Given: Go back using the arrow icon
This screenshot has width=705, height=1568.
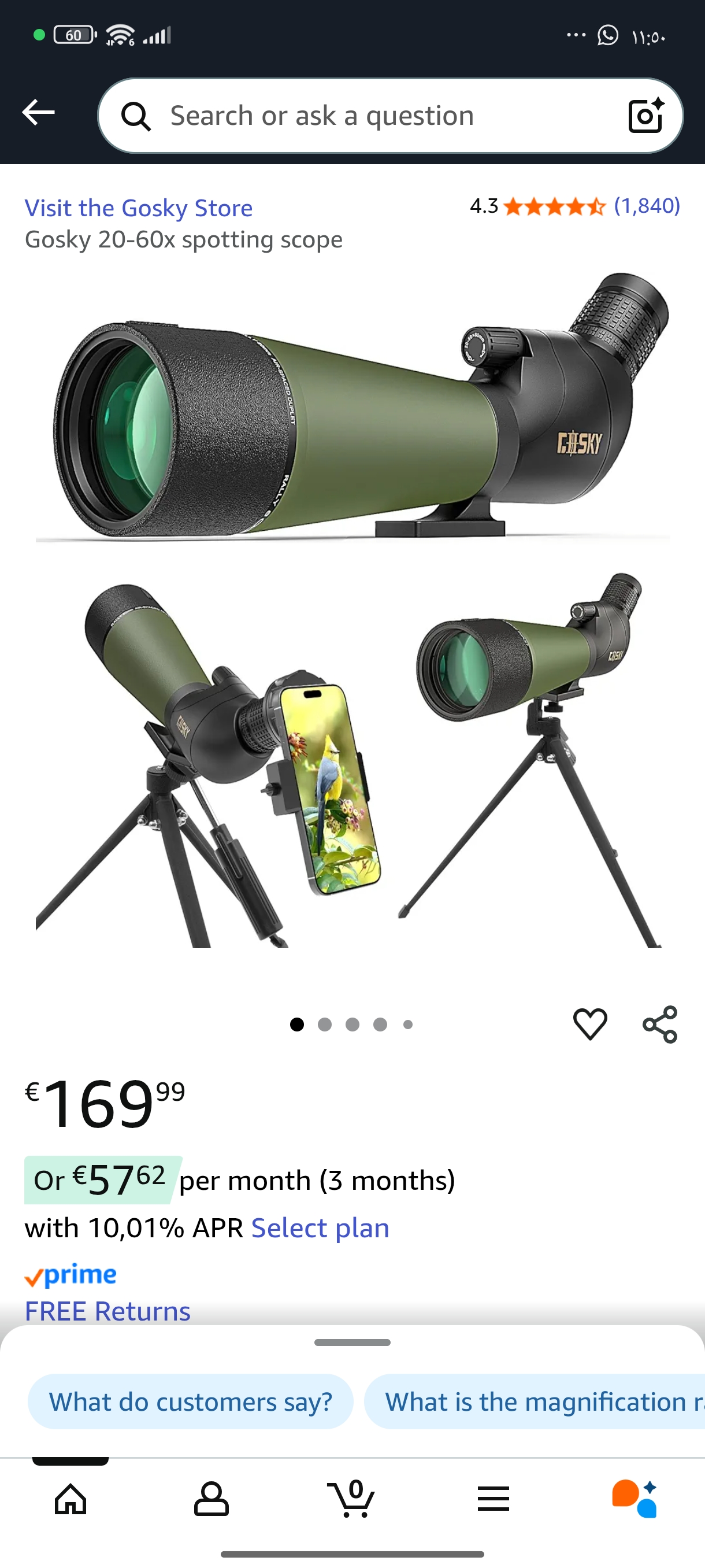Looking at the screenshot, I should click(38, 113).
